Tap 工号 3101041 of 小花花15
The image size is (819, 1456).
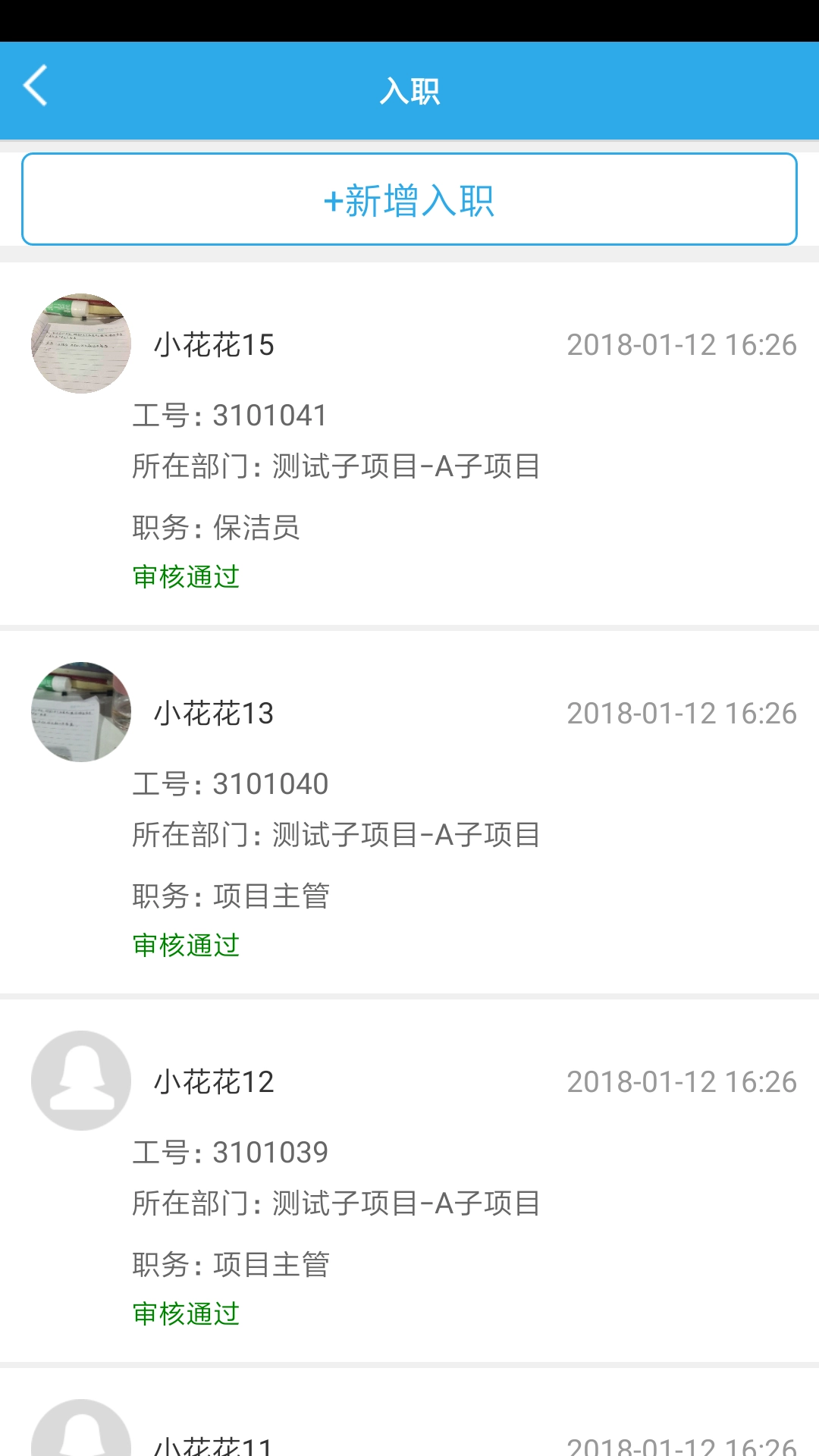click(230, 415)
